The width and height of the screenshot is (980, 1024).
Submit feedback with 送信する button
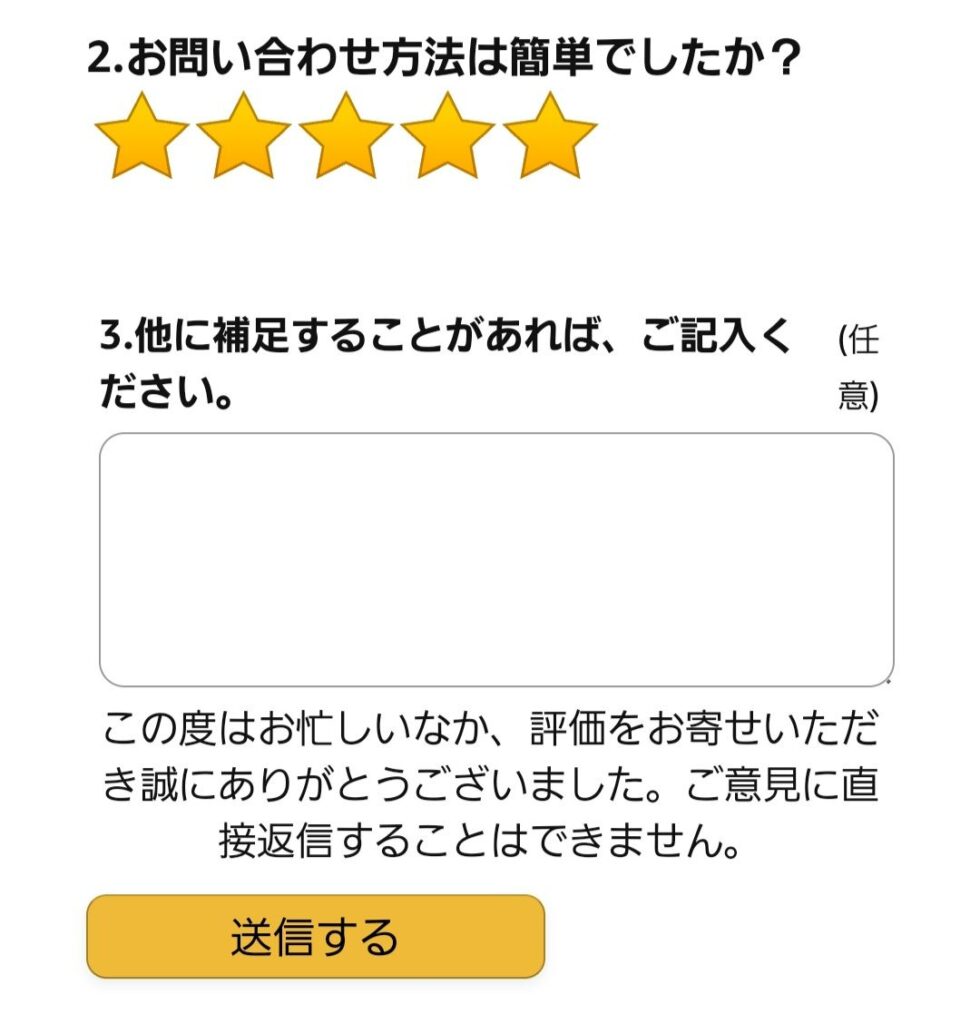click(x=315, y=937)
